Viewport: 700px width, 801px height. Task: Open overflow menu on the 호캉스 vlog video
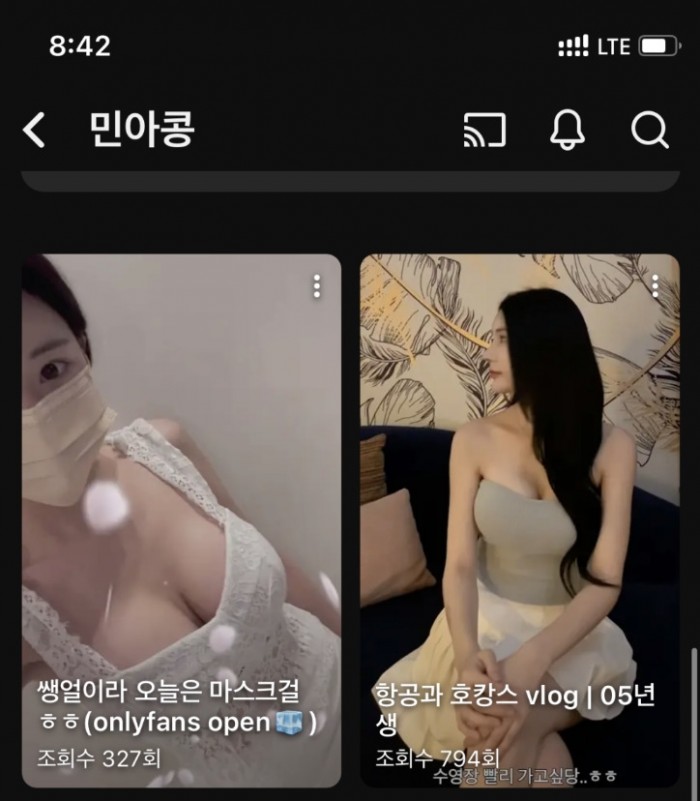(x=655, y=287)
